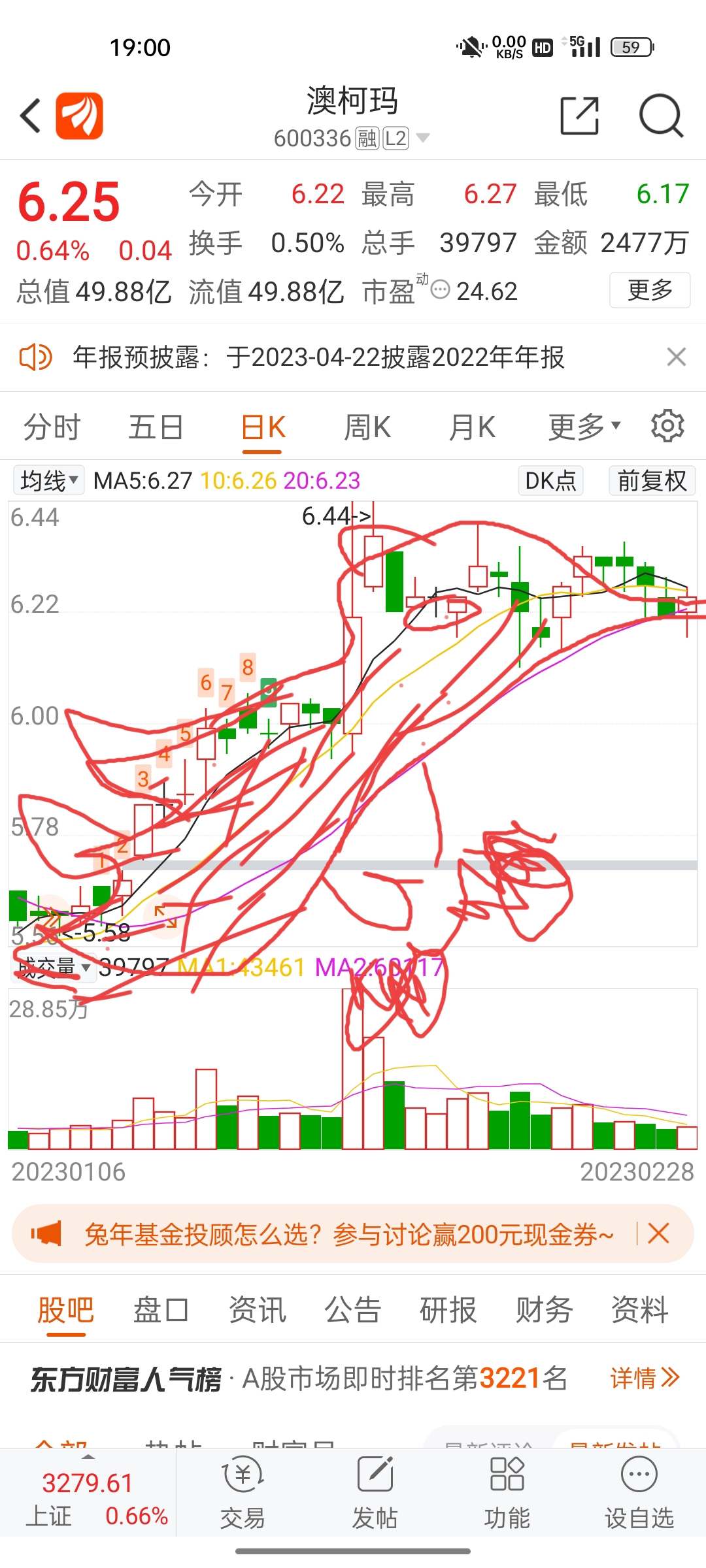Close the 兔年基金投顾 promo banner
The height and width of the screenshot is (1568, 706).
point(658,1233)
